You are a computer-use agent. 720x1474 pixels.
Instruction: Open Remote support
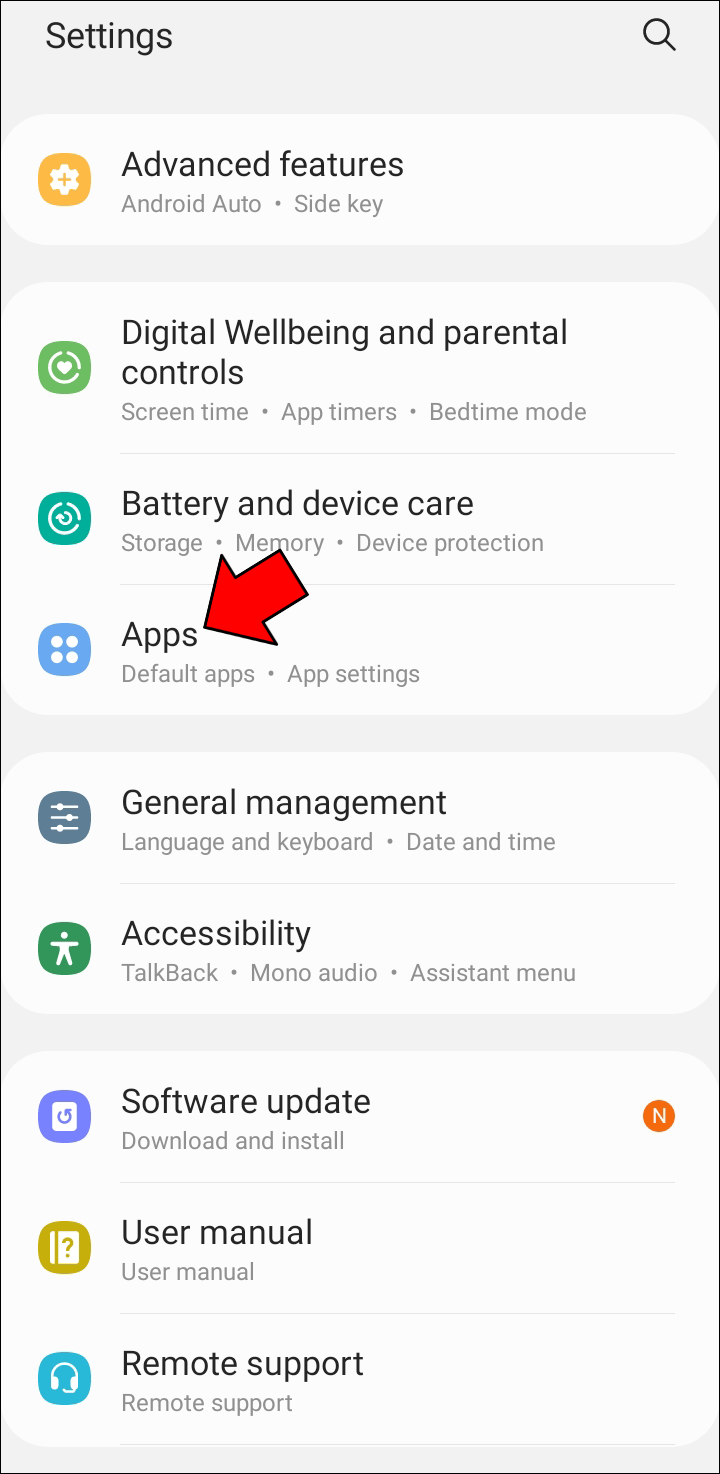point(360,1380)
